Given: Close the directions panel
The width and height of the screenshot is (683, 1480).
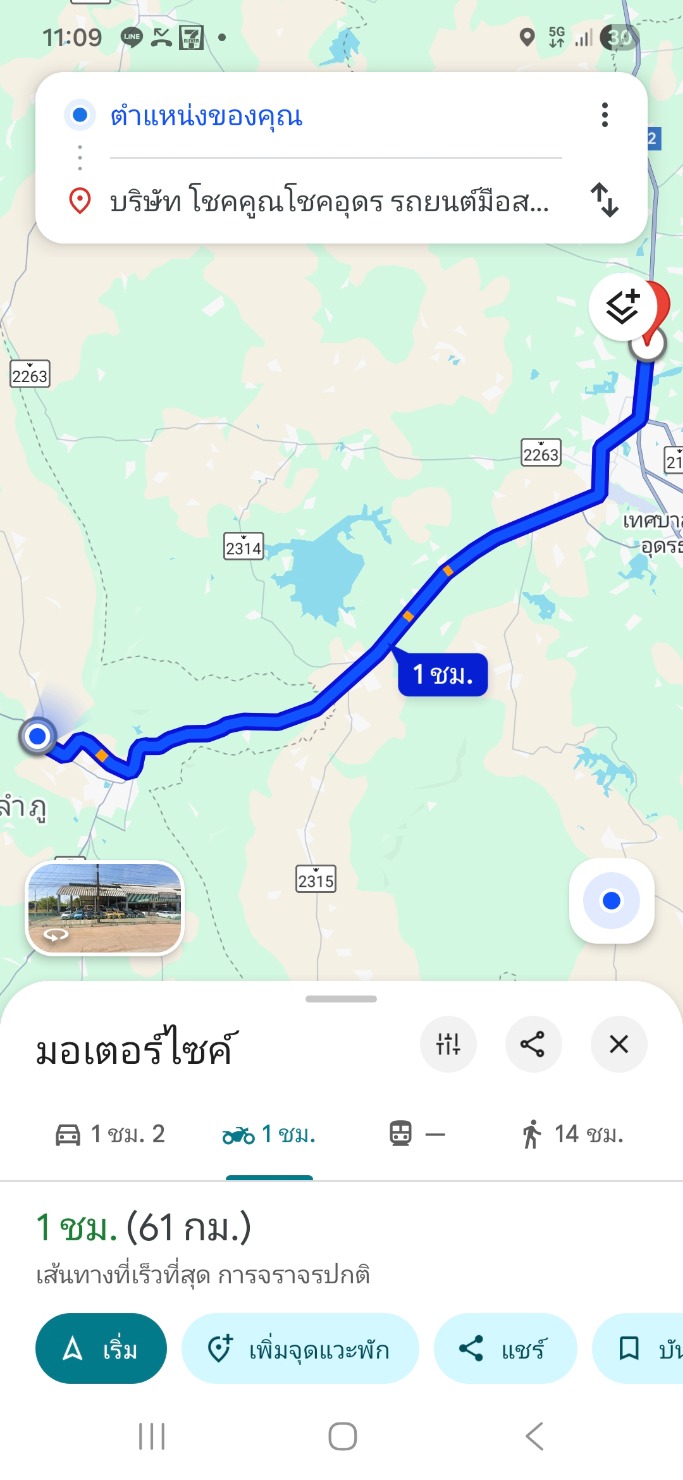Looking at the screenshot, I should [619, 1045].
